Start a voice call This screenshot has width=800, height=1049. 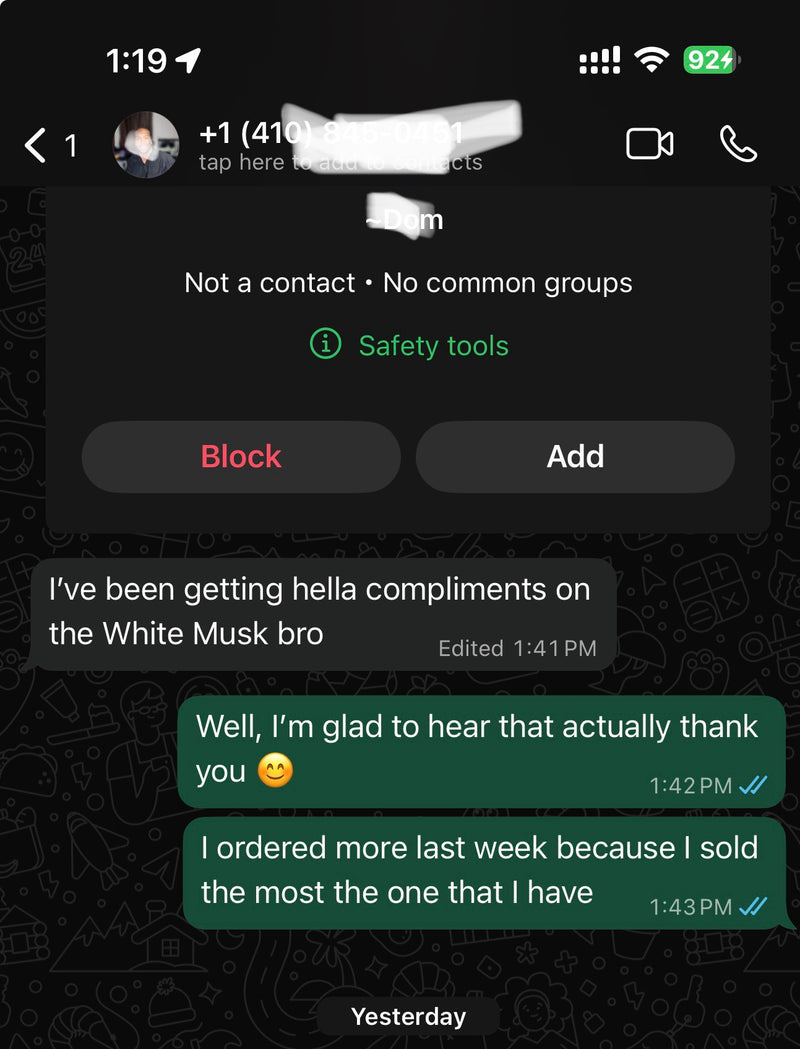click(x=738, y=144)
